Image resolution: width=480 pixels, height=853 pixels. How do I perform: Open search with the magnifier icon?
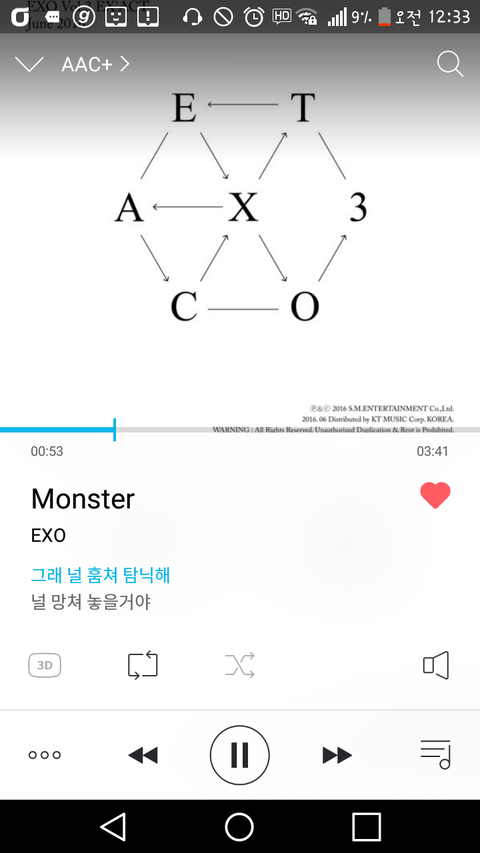tap(450, 65)
